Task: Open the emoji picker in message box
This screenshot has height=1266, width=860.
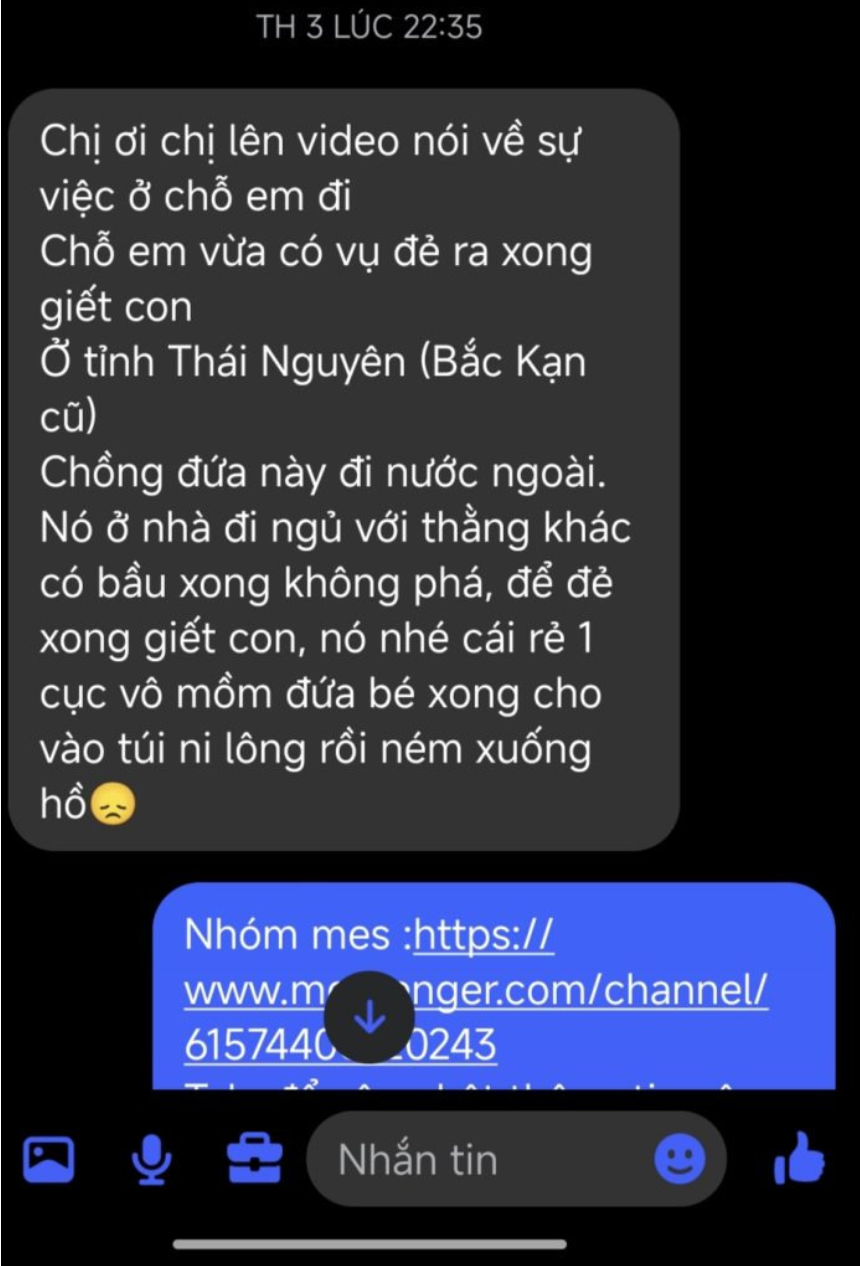Action: (x=680, y=1160)
